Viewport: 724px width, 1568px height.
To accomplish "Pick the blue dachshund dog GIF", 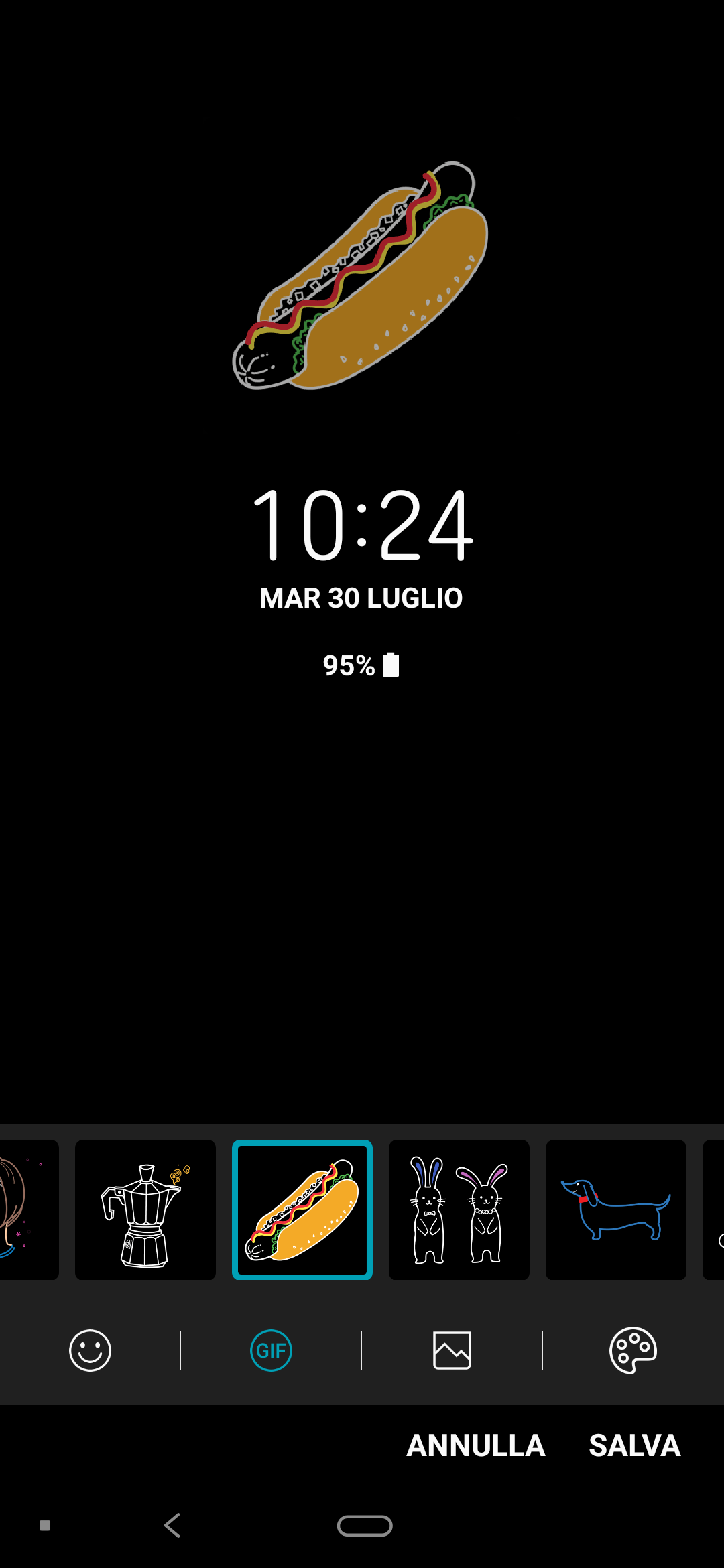I will (616, 1210).
